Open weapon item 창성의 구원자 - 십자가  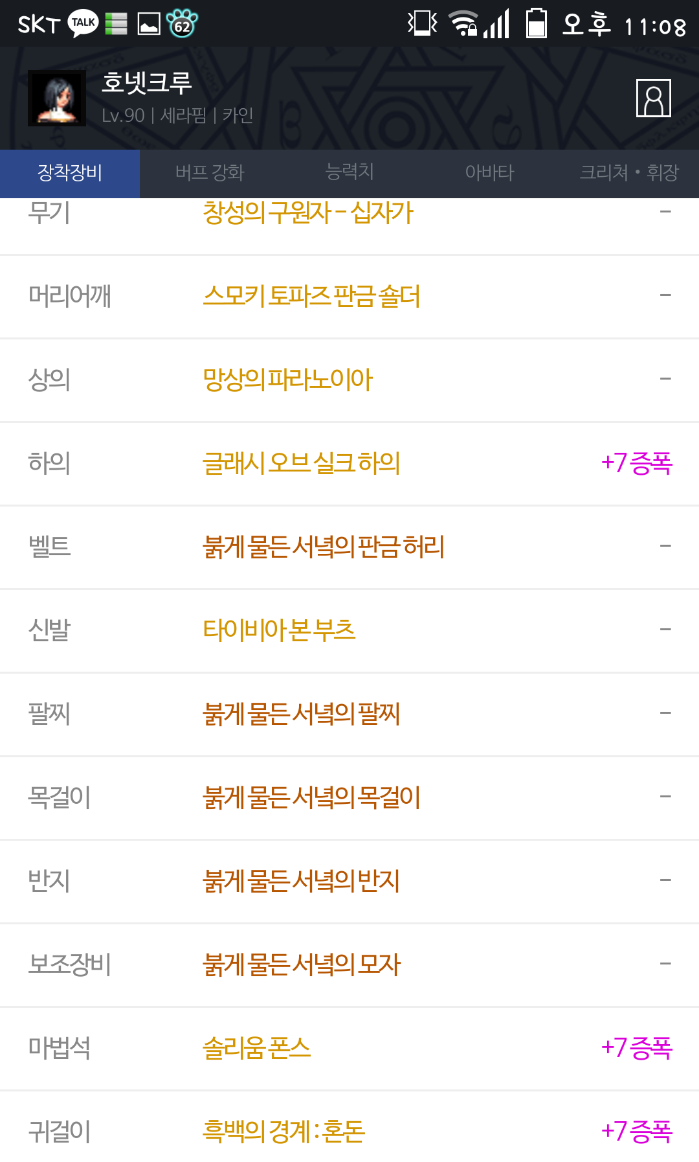coord(308,213)
